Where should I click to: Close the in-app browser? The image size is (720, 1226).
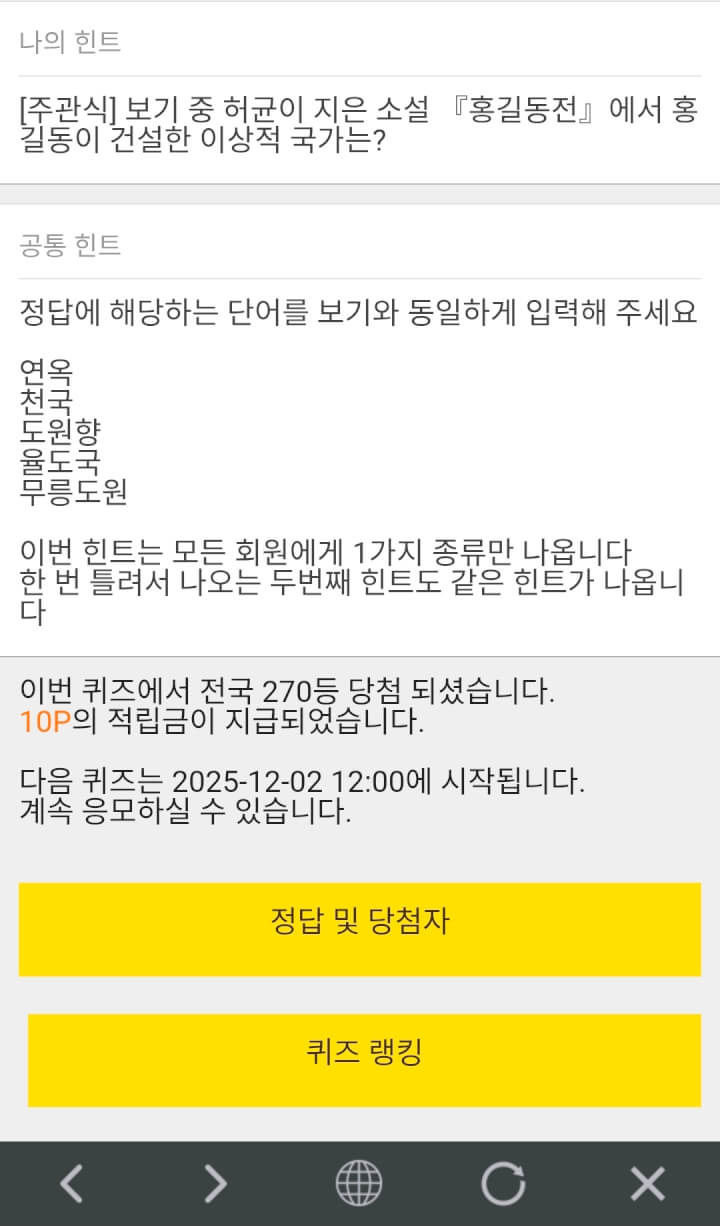pos(647,1184)
